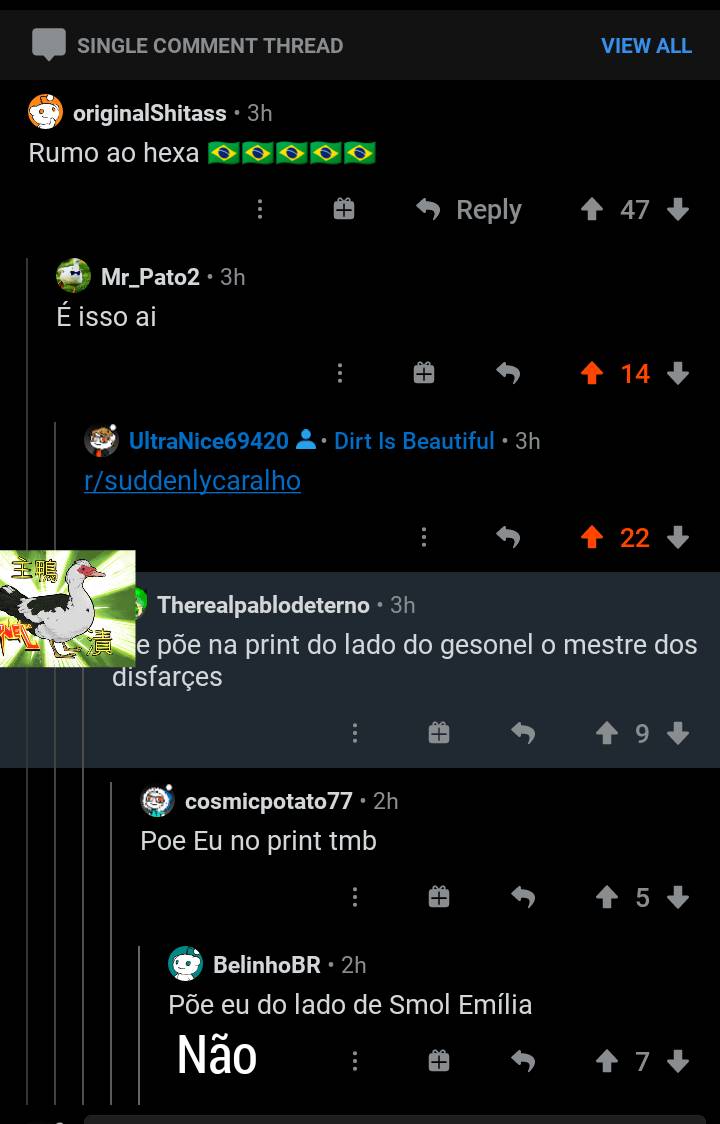Remove the upvote on UltraNice69420's comment

591,537
